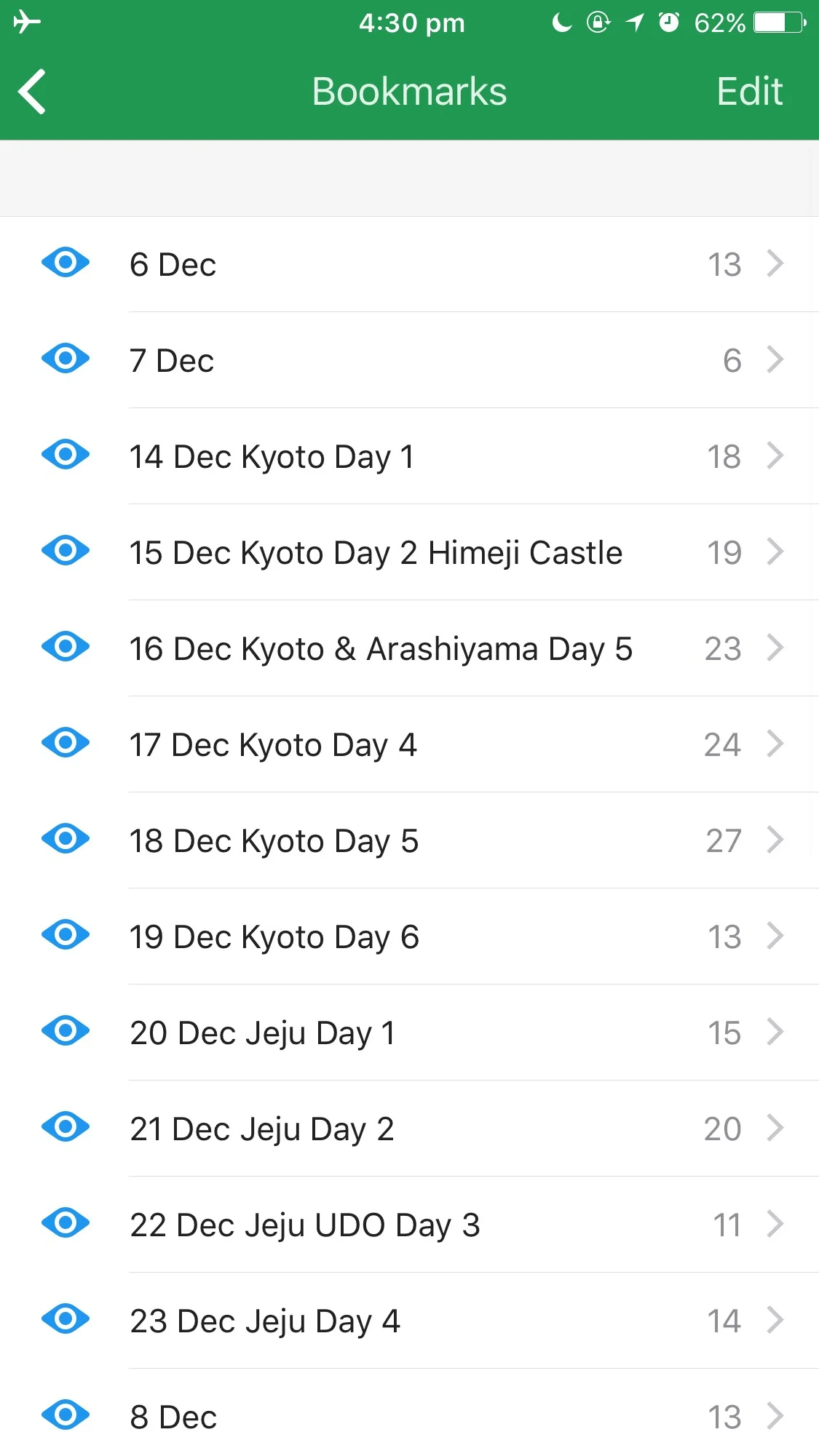Open 22 Dec Jeju UDO Day 3
Image resolution: width=819 pixels, height=1456 pixels.
(x=437, y=1225)
